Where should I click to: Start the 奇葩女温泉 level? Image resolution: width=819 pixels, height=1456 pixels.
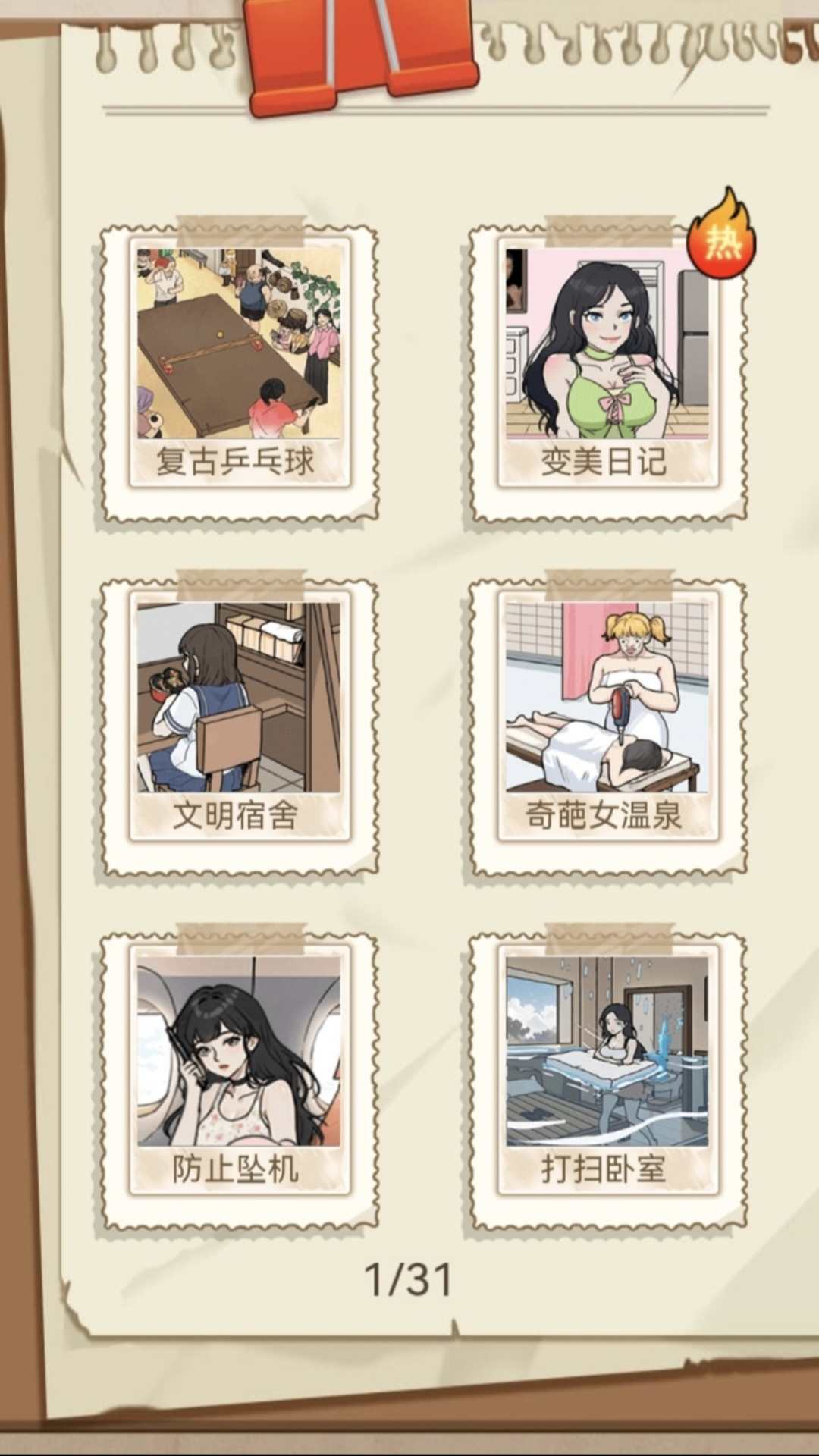click(607, 726)
